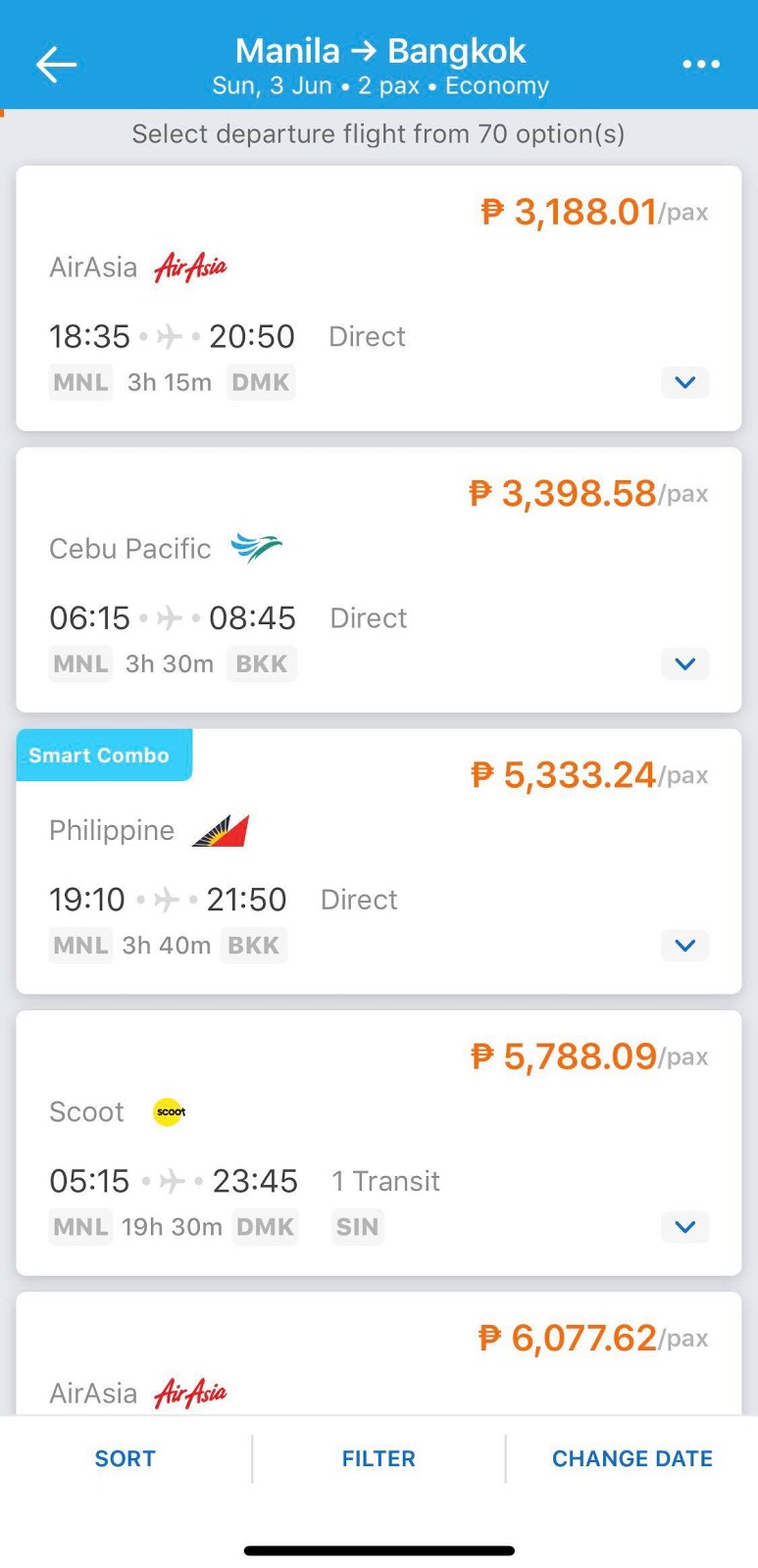Click the AirAsia airline logo
Viewport: 758px width, 1568px height.
(189, 267)
